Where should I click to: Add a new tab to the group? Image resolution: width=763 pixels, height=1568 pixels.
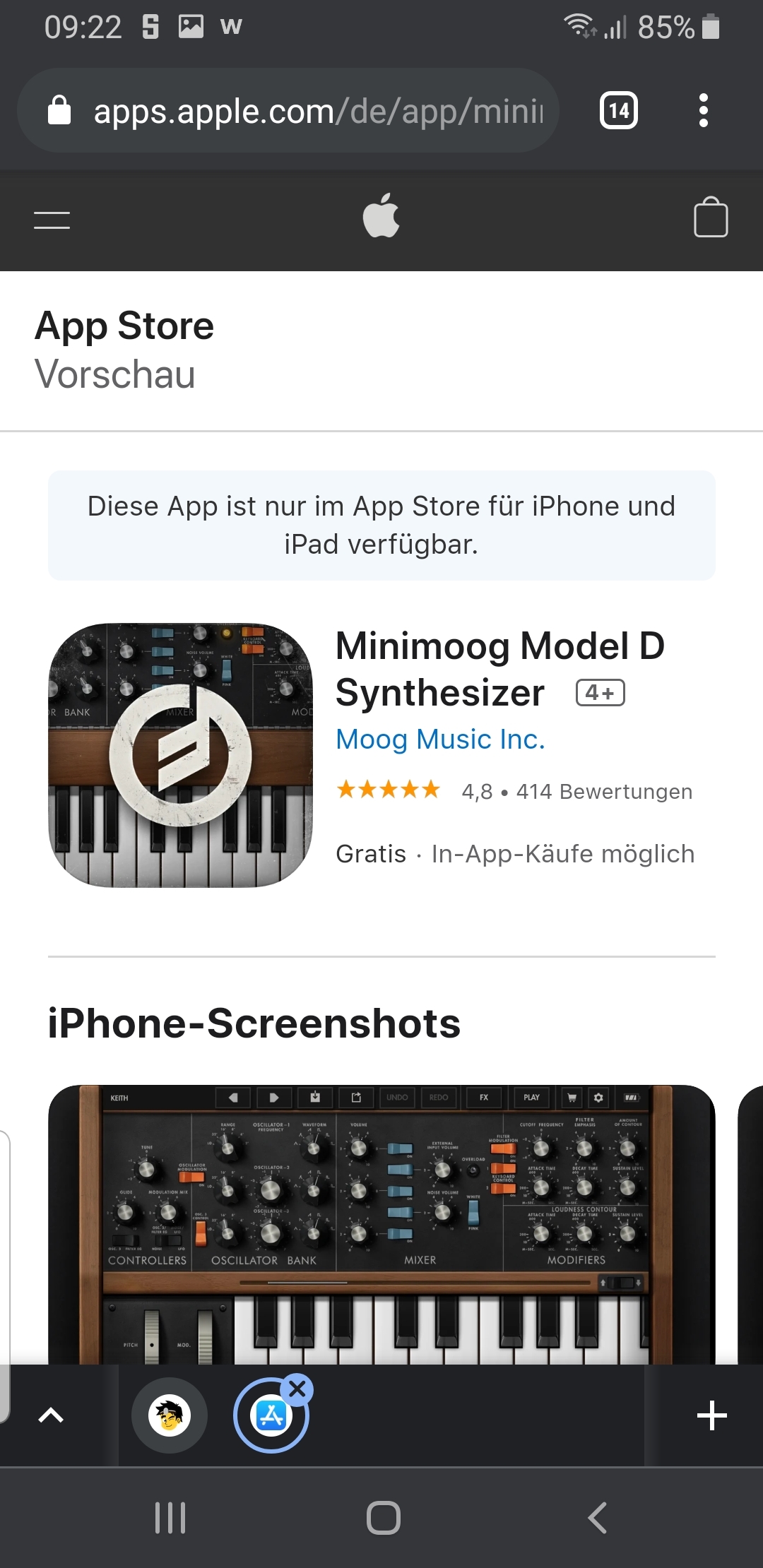coord(712,1415)
